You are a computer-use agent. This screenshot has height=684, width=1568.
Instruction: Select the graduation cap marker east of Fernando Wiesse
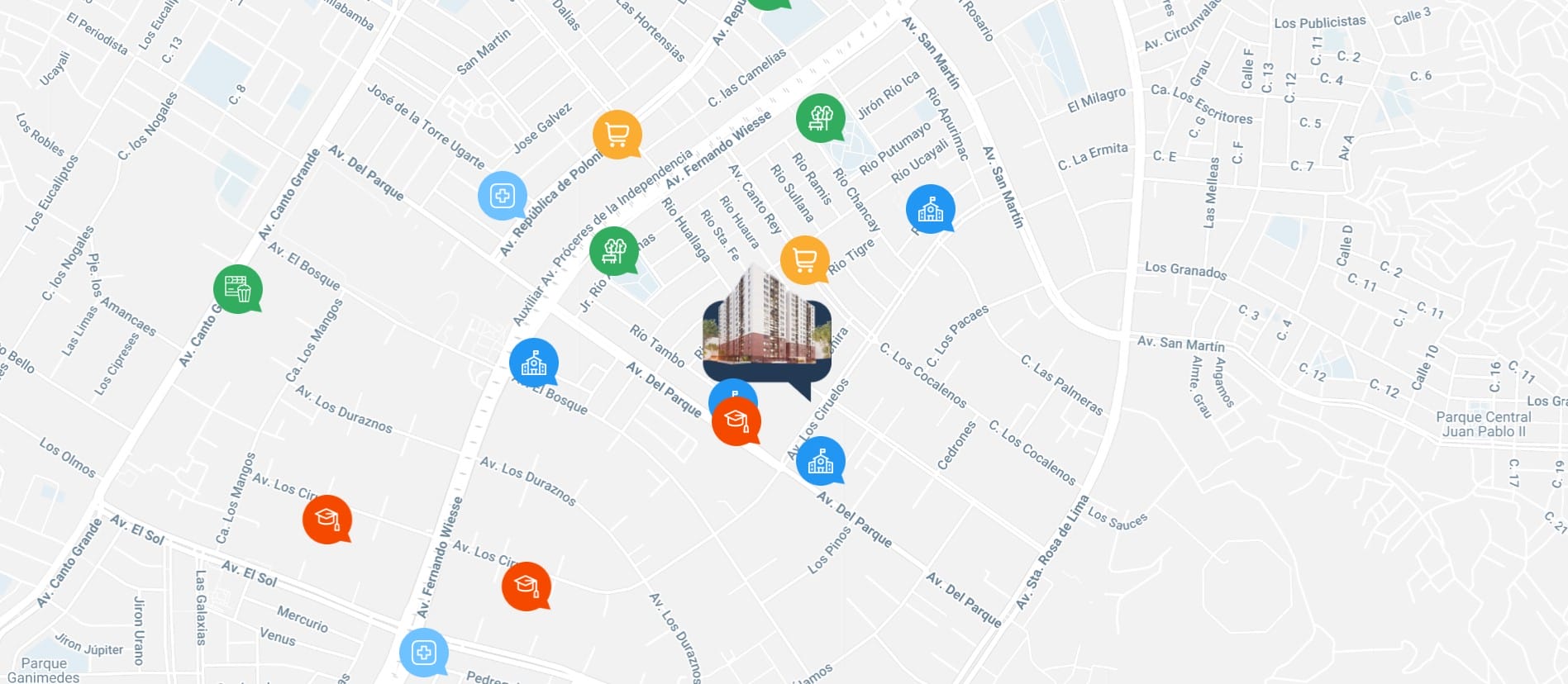point(526,586)
